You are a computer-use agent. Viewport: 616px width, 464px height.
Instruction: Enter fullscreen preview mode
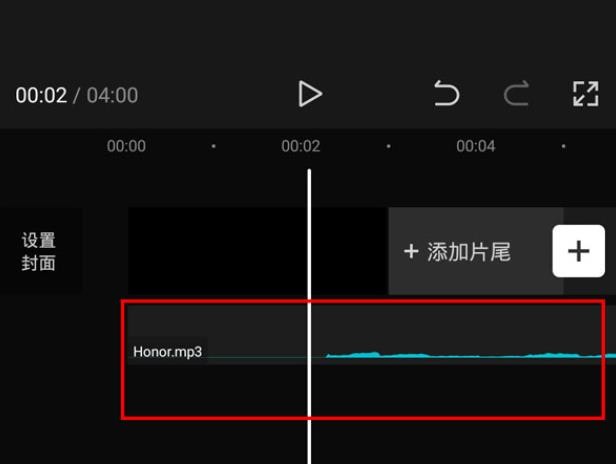click(585, 95)
